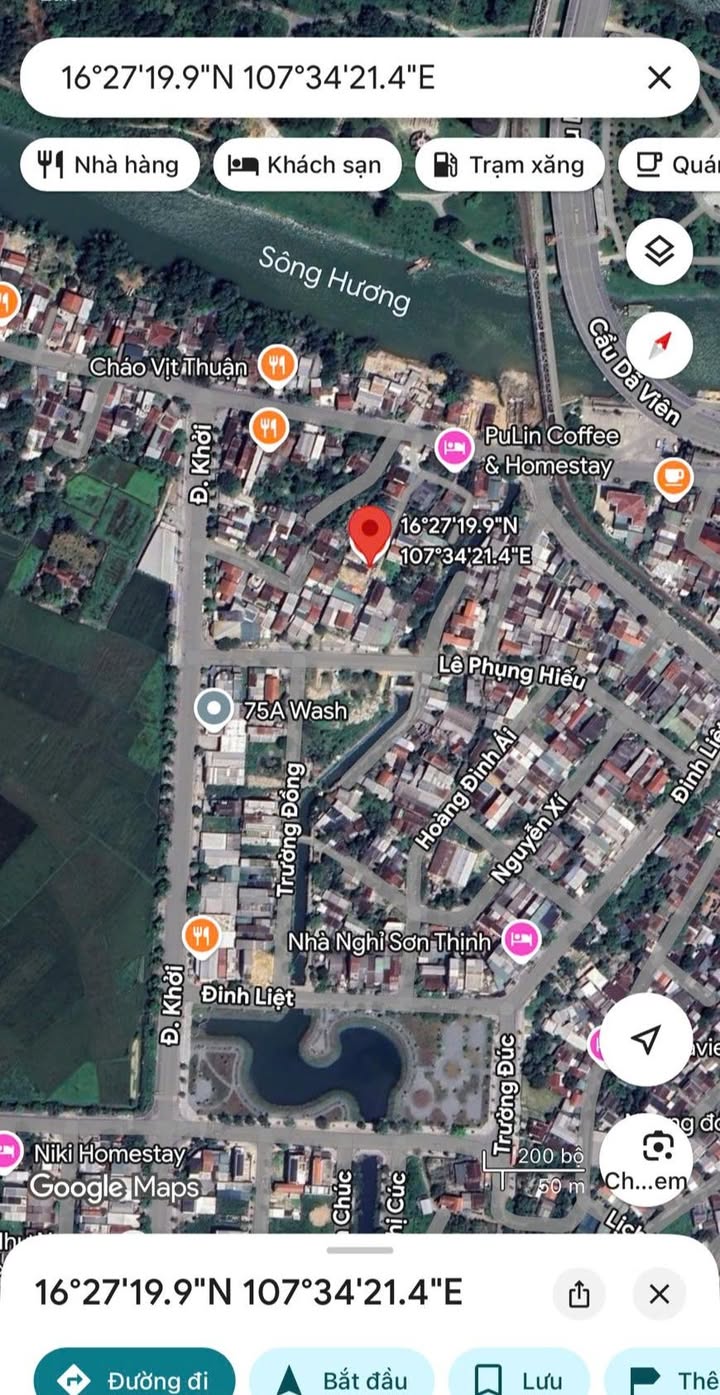Viewport: 720px width, 1395px height.
Task: Show Trạm xăng nearby
Action: [x=510, y=165]
